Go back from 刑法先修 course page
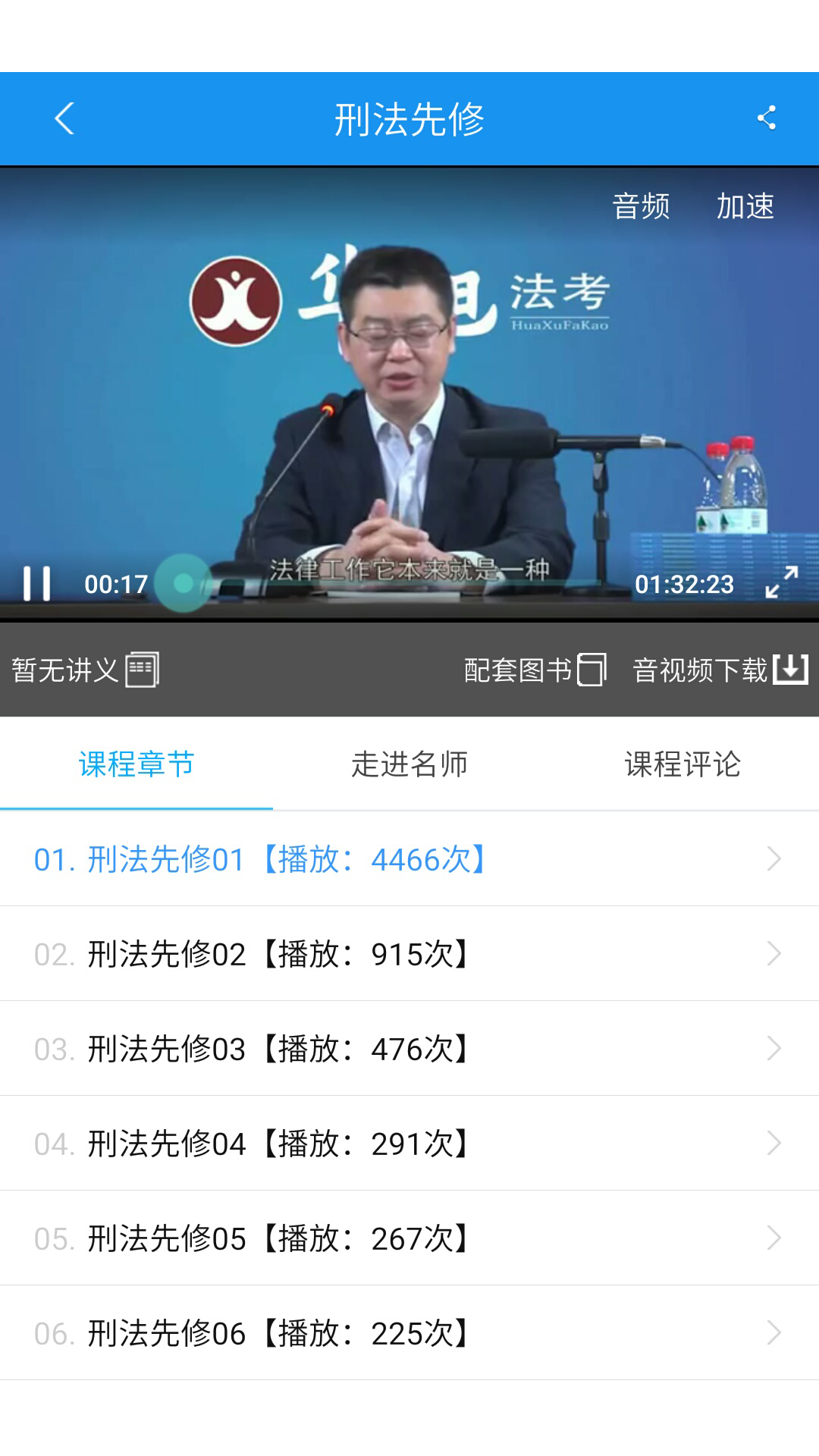819x1456 pixels. pos(65,119)
